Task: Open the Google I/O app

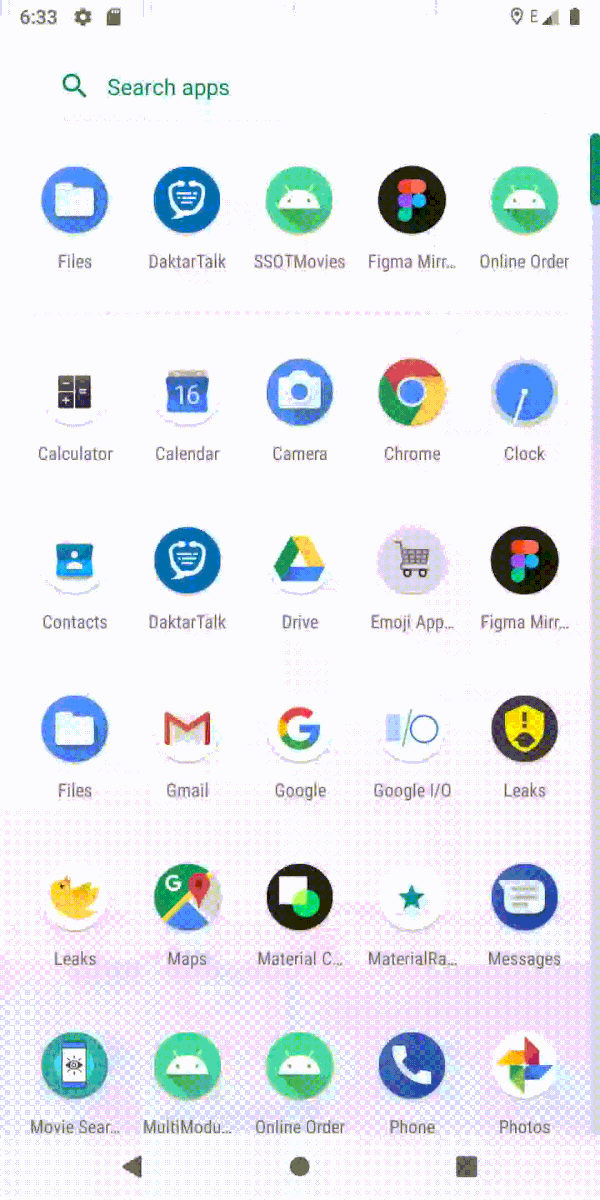Action: point(412,729)
